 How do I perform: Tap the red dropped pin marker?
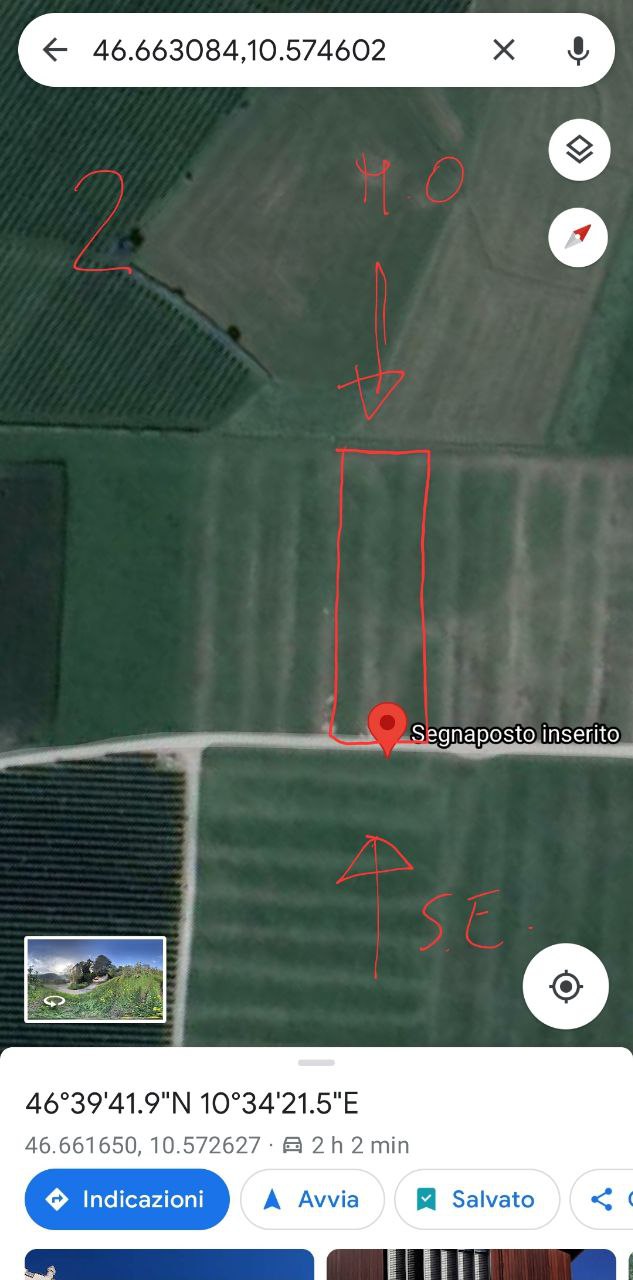(387, 729)
